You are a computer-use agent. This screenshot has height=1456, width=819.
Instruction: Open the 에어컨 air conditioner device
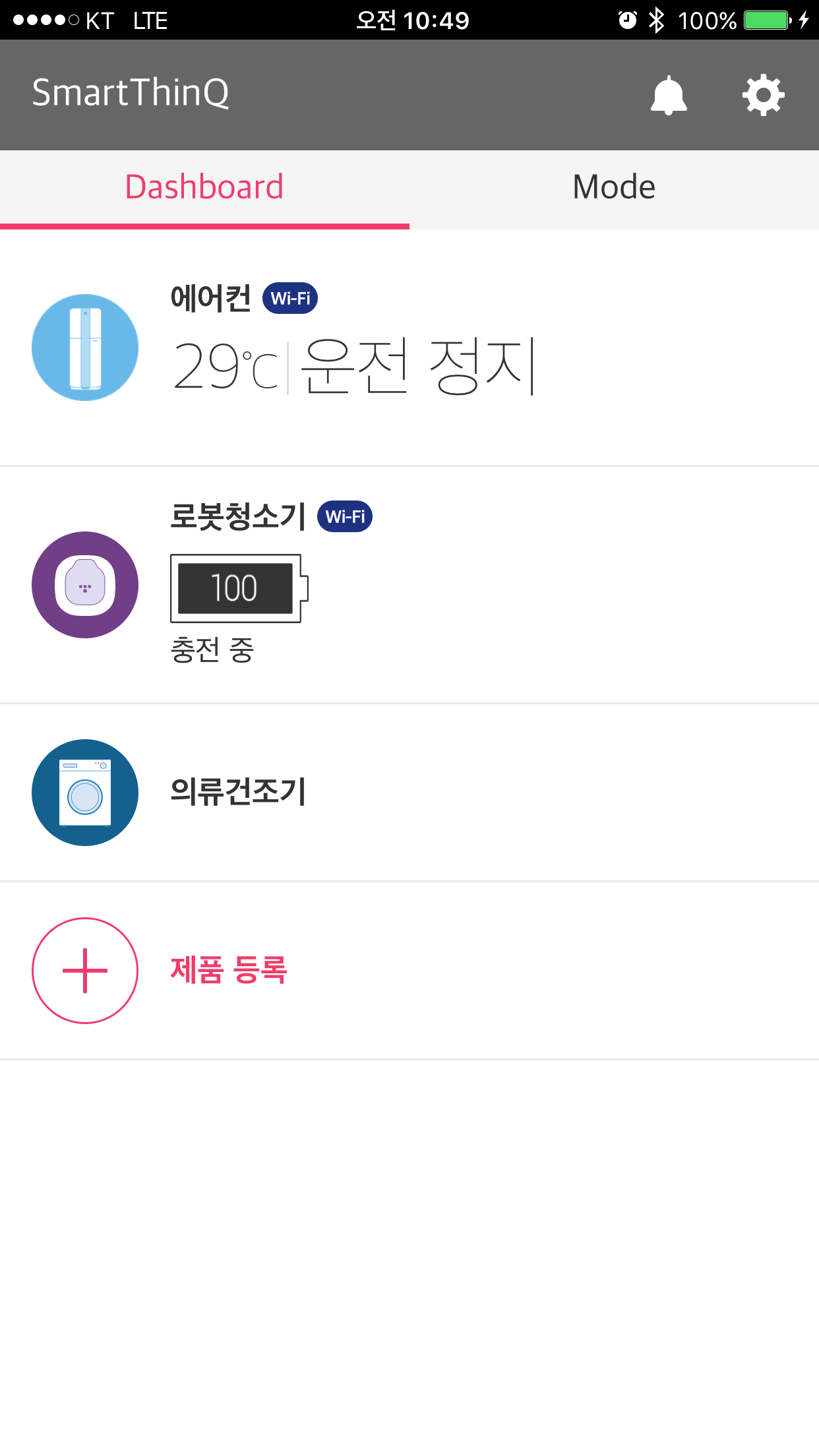409,348
